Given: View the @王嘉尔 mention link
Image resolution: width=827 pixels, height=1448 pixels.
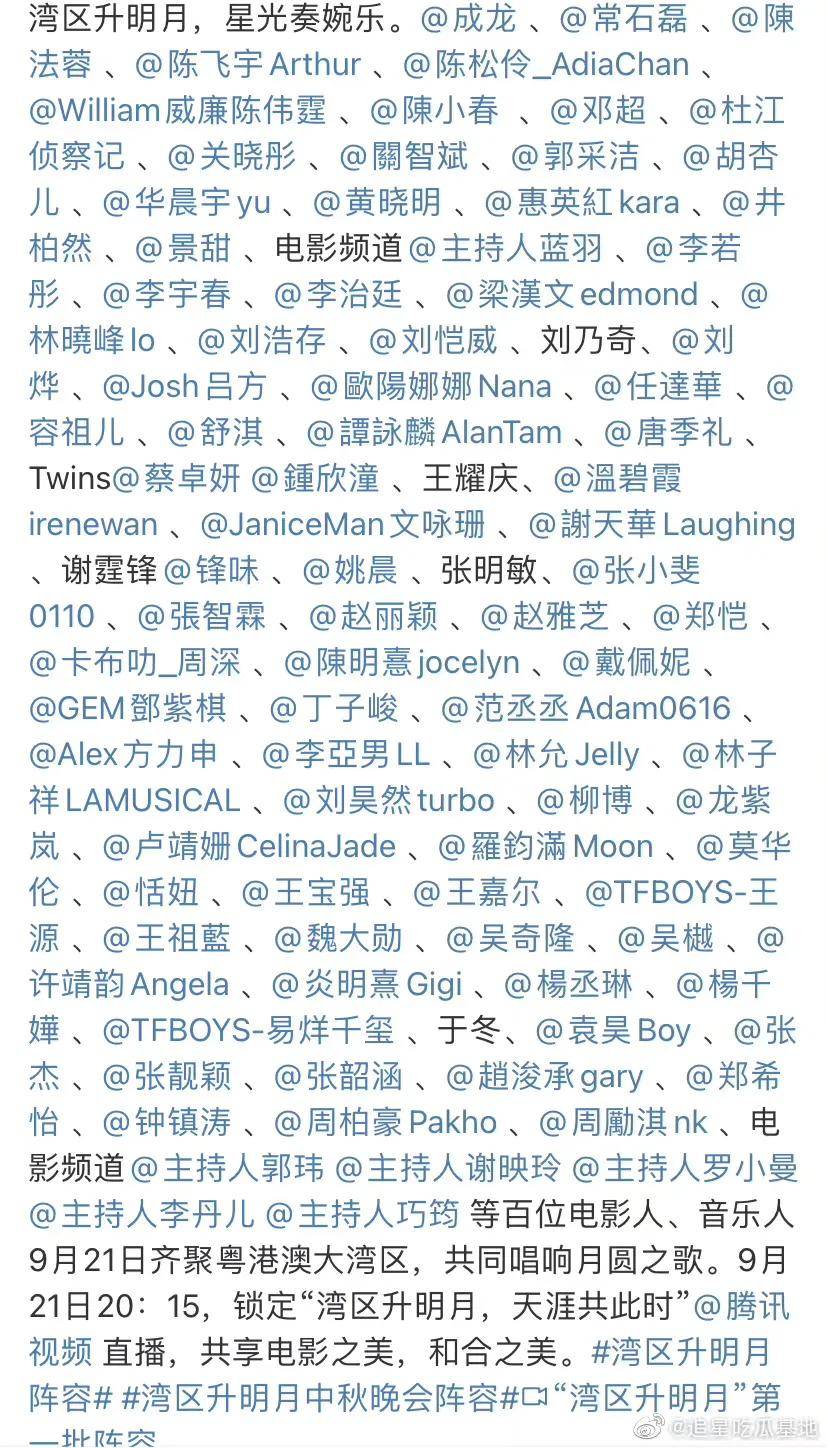Looking at the screenshot, I should pos(476,892).
